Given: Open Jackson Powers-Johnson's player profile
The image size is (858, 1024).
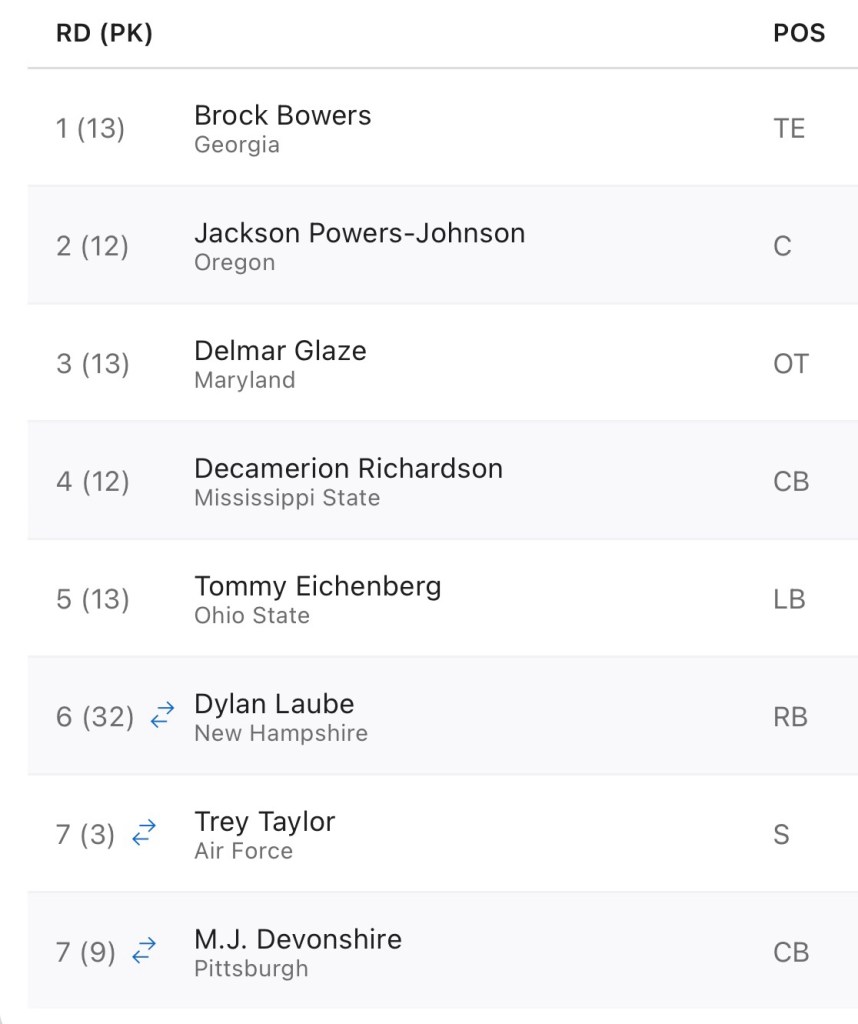Looking at the screenshot, I should click(x=359, y=233).
